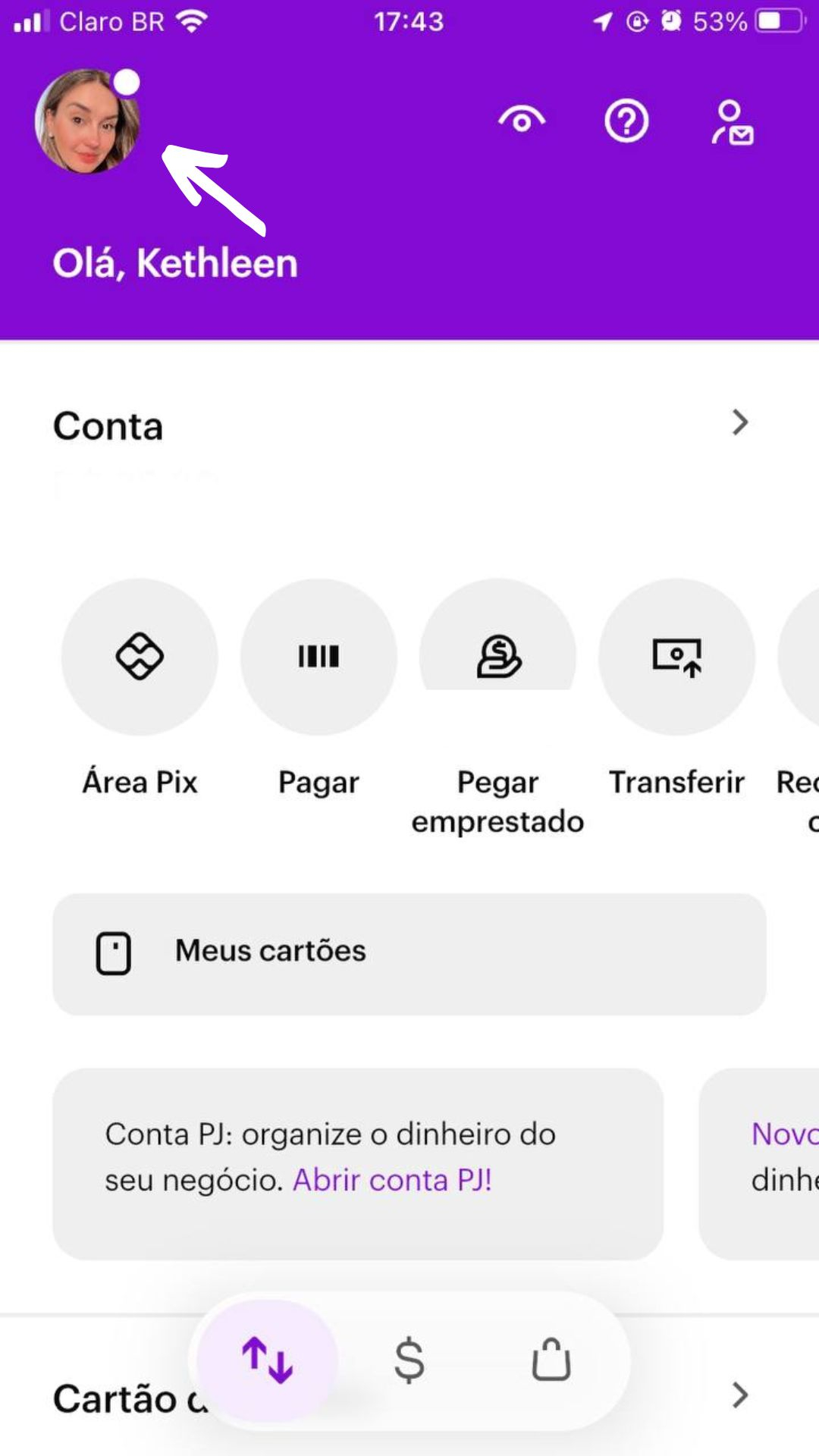Viewport: 819px width, 1456px height.
Task: Open the help question mark icon
Action: pyautogui.click(x=626, y=121)
